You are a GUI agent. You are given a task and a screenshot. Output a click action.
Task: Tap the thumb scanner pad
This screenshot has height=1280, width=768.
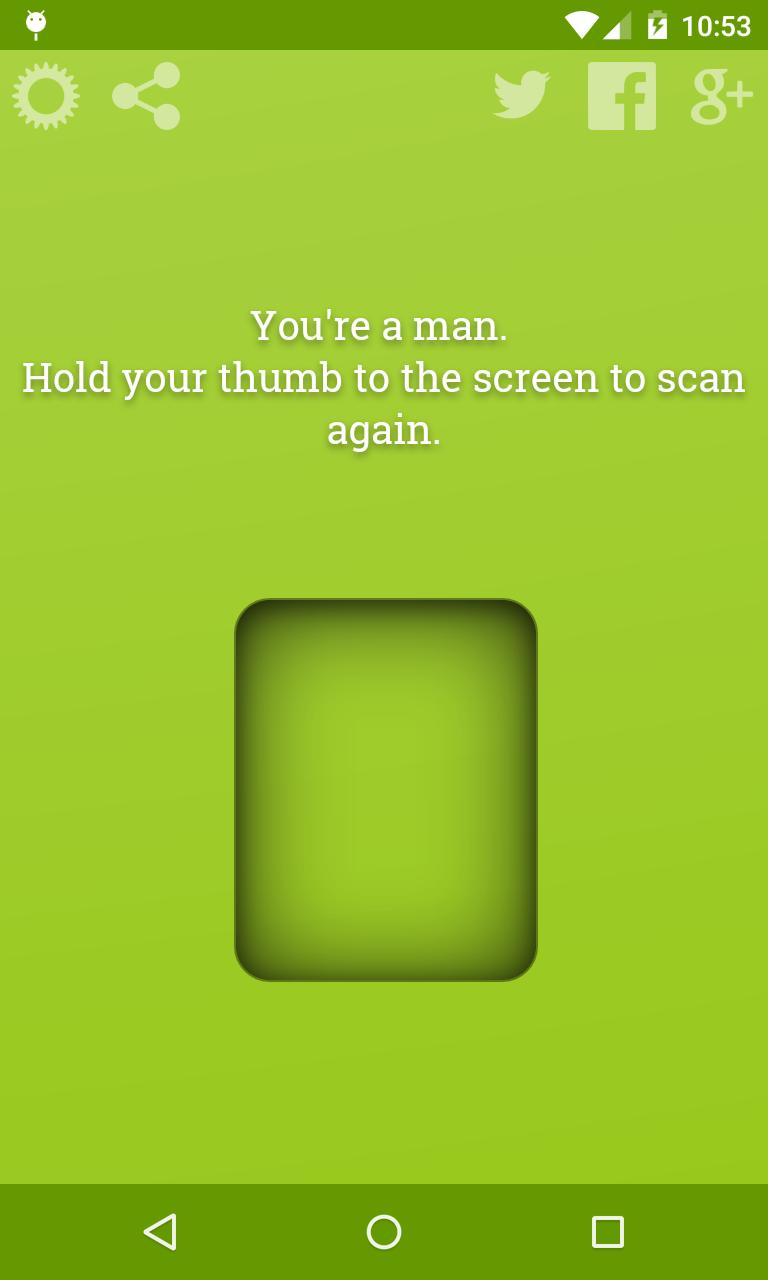(x=386, y=790)
